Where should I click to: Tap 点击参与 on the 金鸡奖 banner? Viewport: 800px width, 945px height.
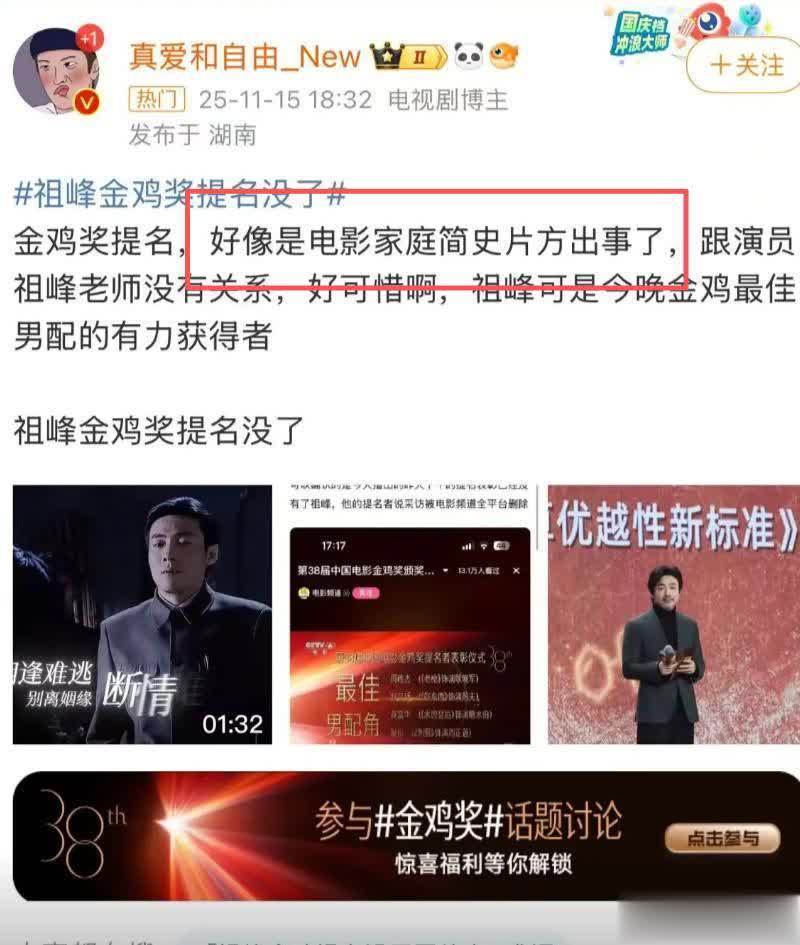(x=722, y=837)
